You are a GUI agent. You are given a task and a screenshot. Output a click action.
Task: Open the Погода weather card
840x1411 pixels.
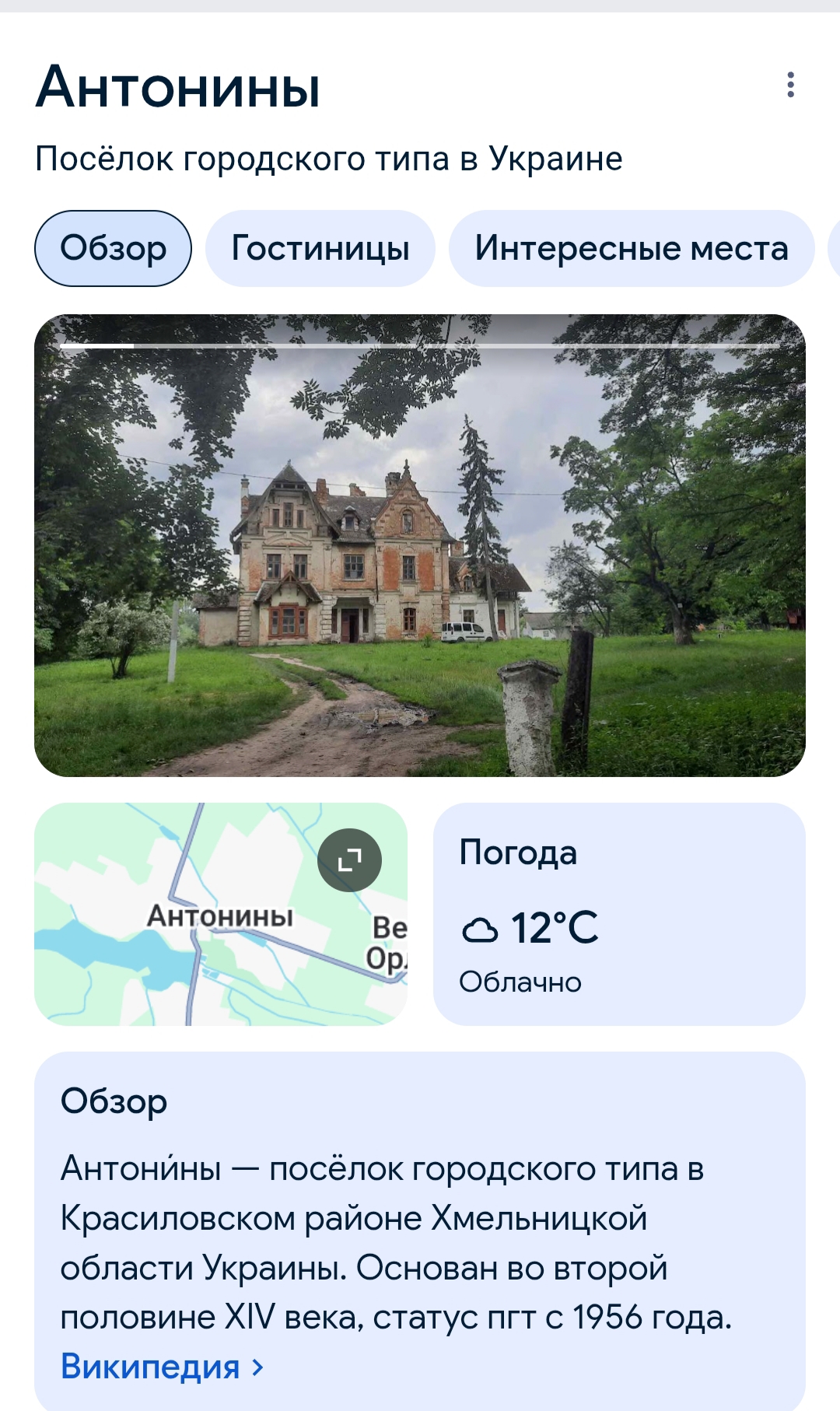click(x=618, y=914)
